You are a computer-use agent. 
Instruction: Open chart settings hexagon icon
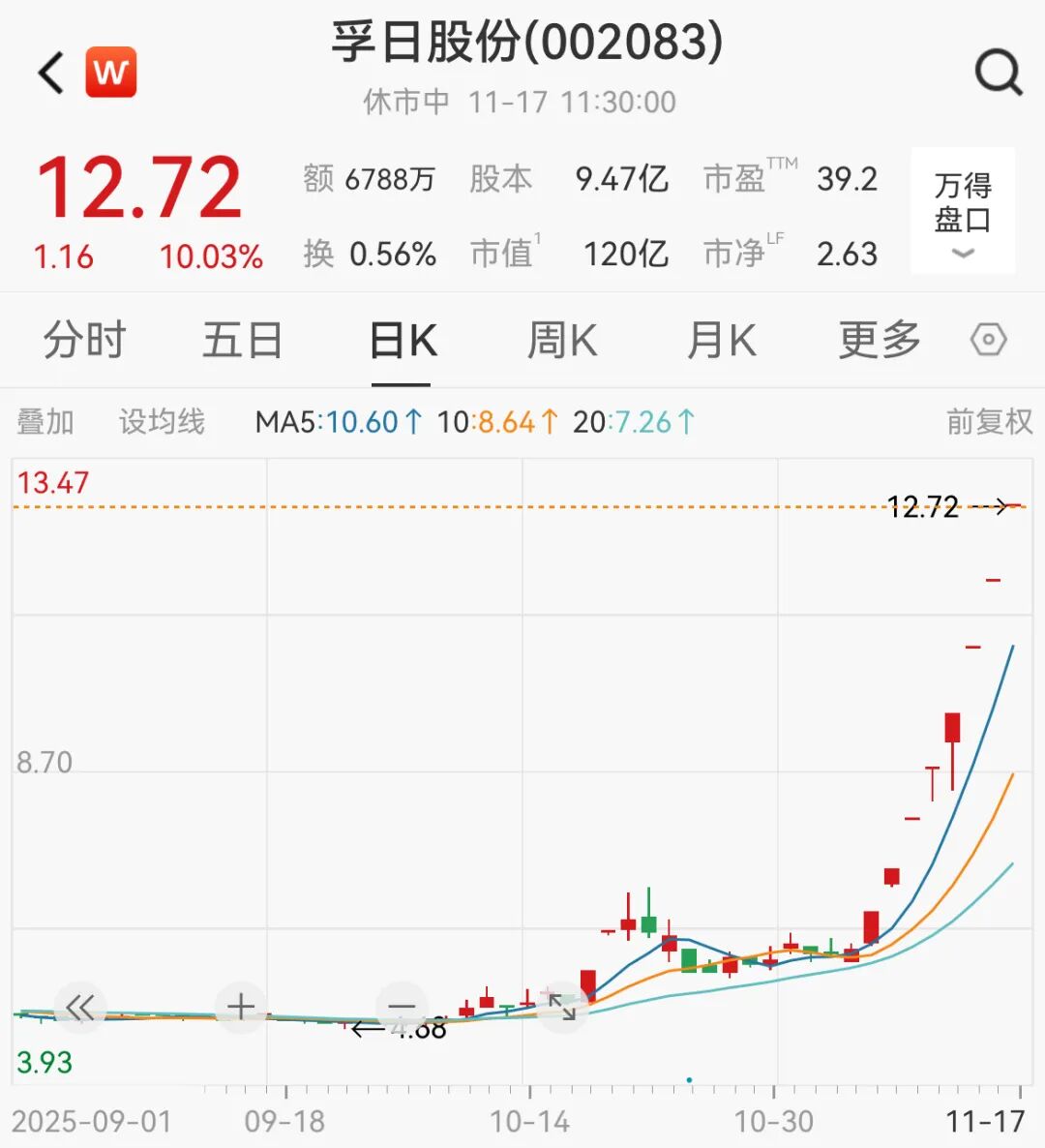(x=988, y=341)
